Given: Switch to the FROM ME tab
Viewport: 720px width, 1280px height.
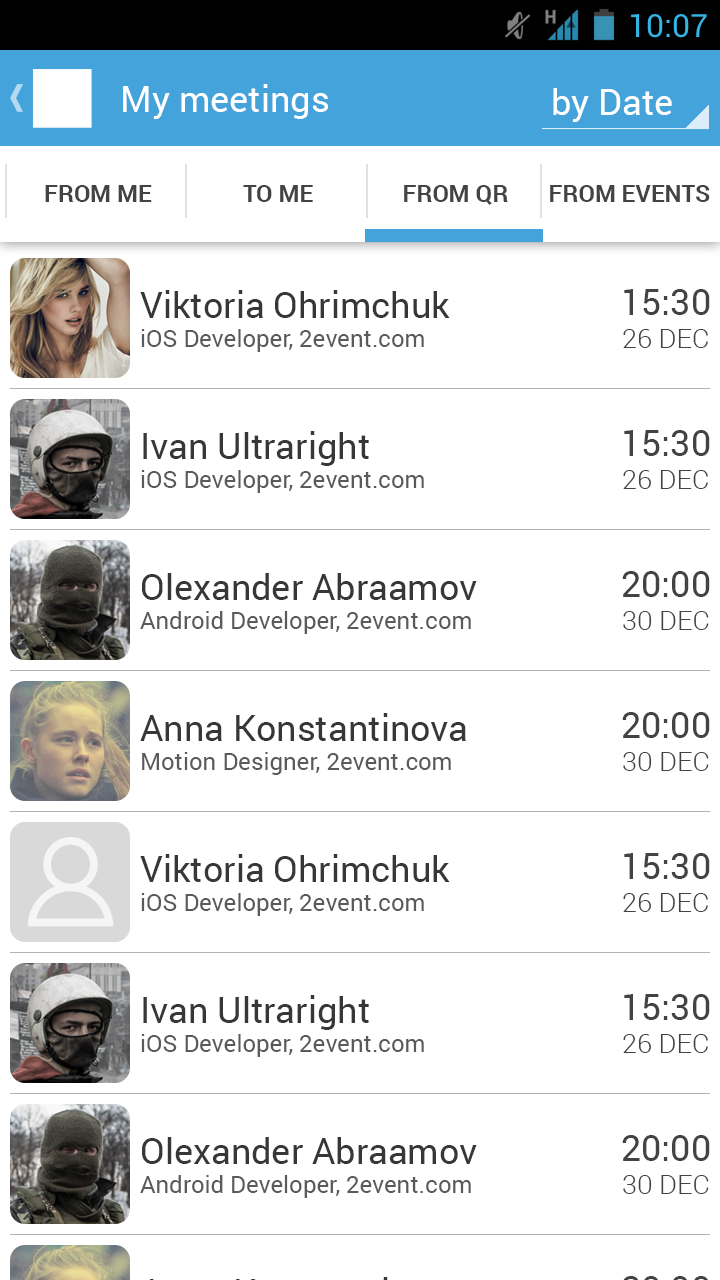Looking at the screenshot, I should pos(98,193).
